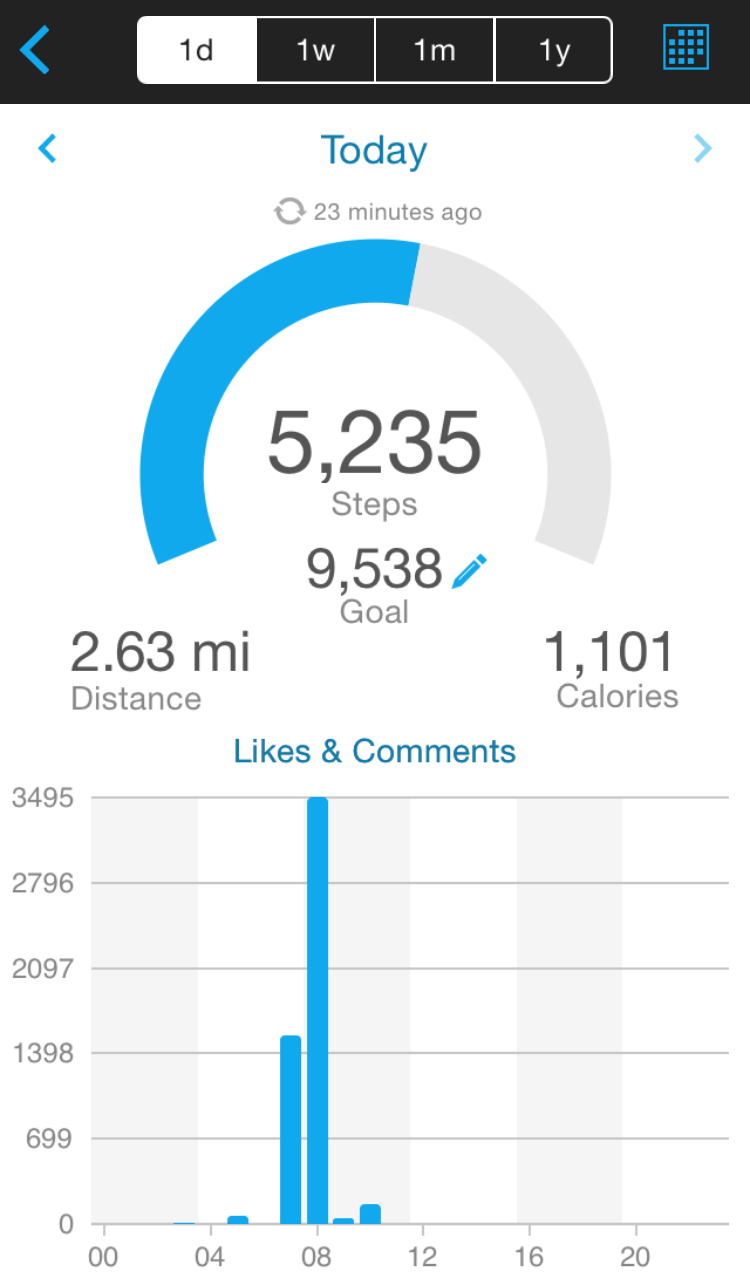Screen dimensions: 750x1283
Task: Go to the previous day
Action: [47, 149]
